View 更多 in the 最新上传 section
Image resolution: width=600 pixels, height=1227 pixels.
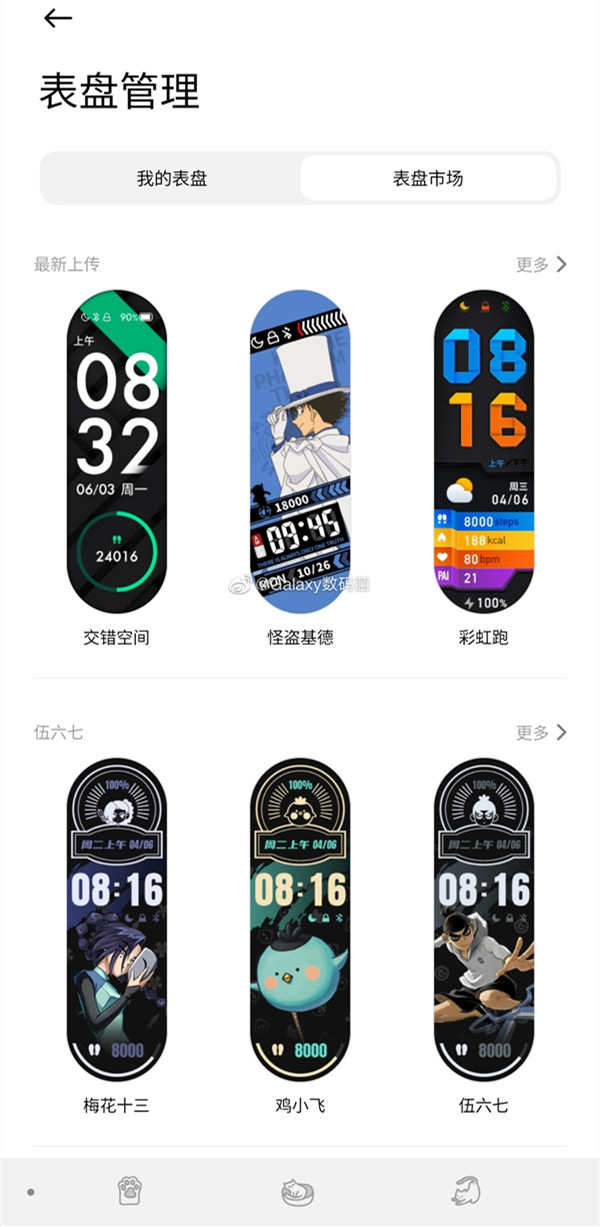541,264
